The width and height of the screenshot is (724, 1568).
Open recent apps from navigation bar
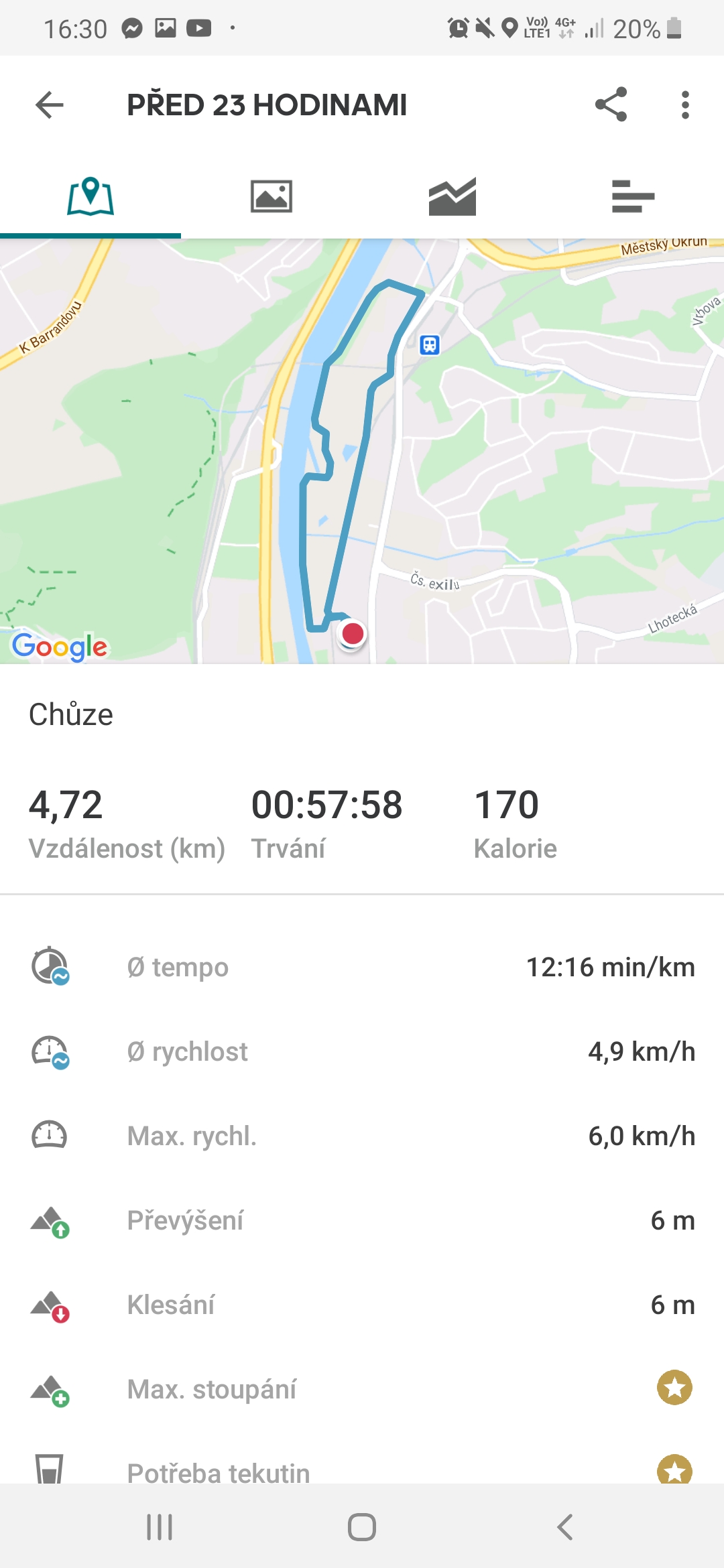160,1527
